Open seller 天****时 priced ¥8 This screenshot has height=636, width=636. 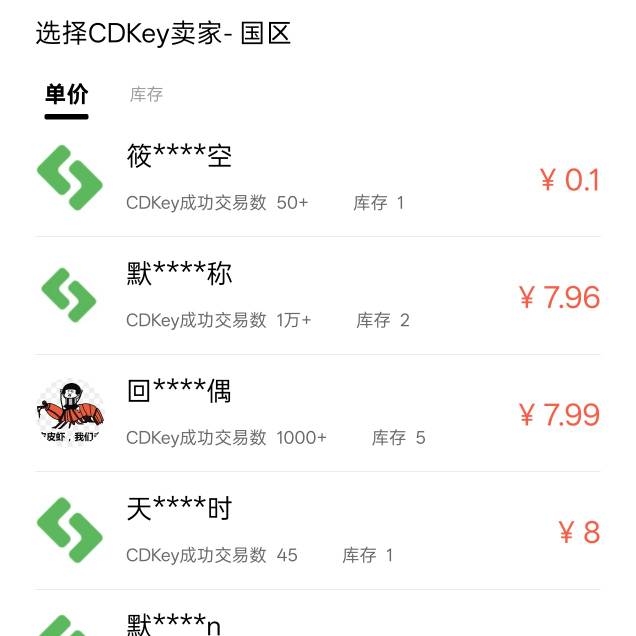pyautogui.click(x=317, y=531)
